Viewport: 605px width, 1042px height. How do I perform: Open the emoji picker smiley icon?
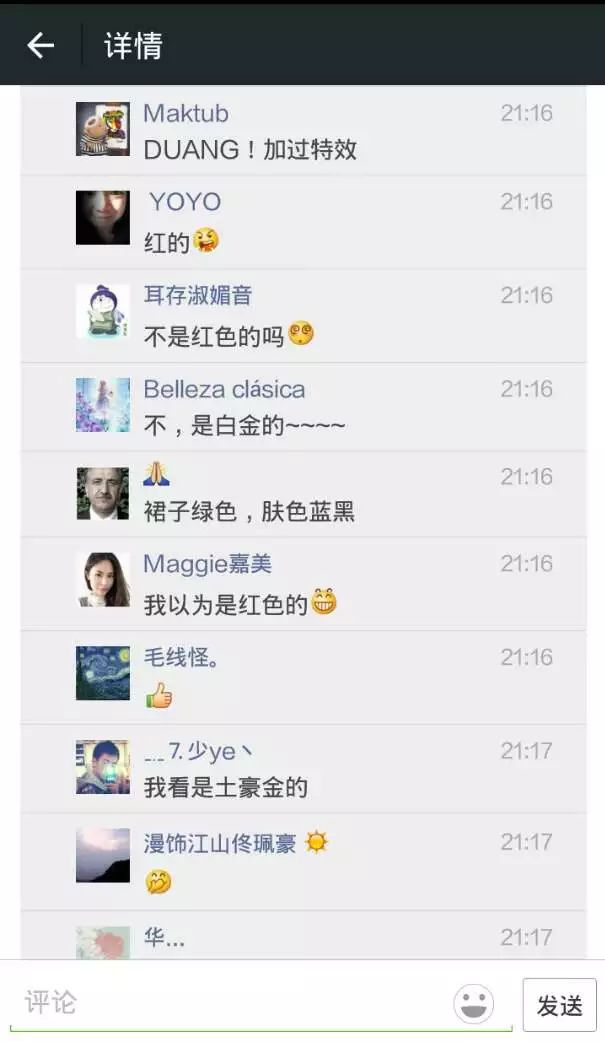(473, 1003)
